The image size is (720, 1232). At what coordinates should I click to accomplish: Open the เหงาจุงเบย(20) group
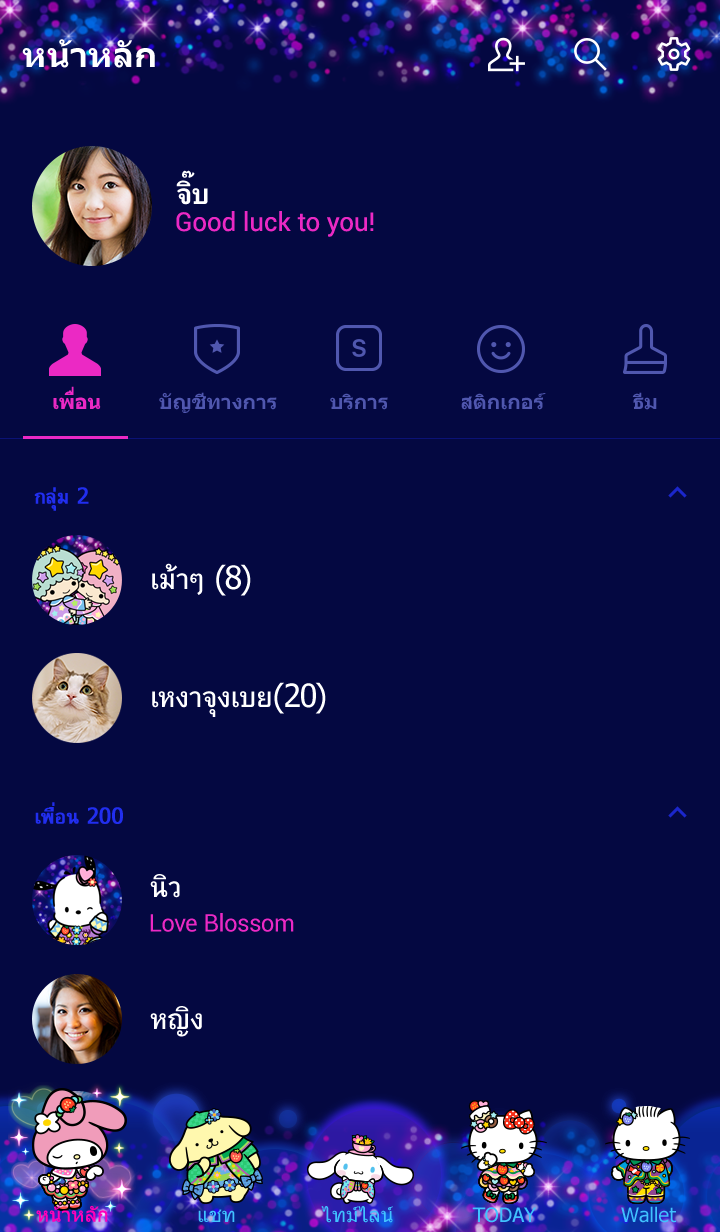tap(237, 697)
